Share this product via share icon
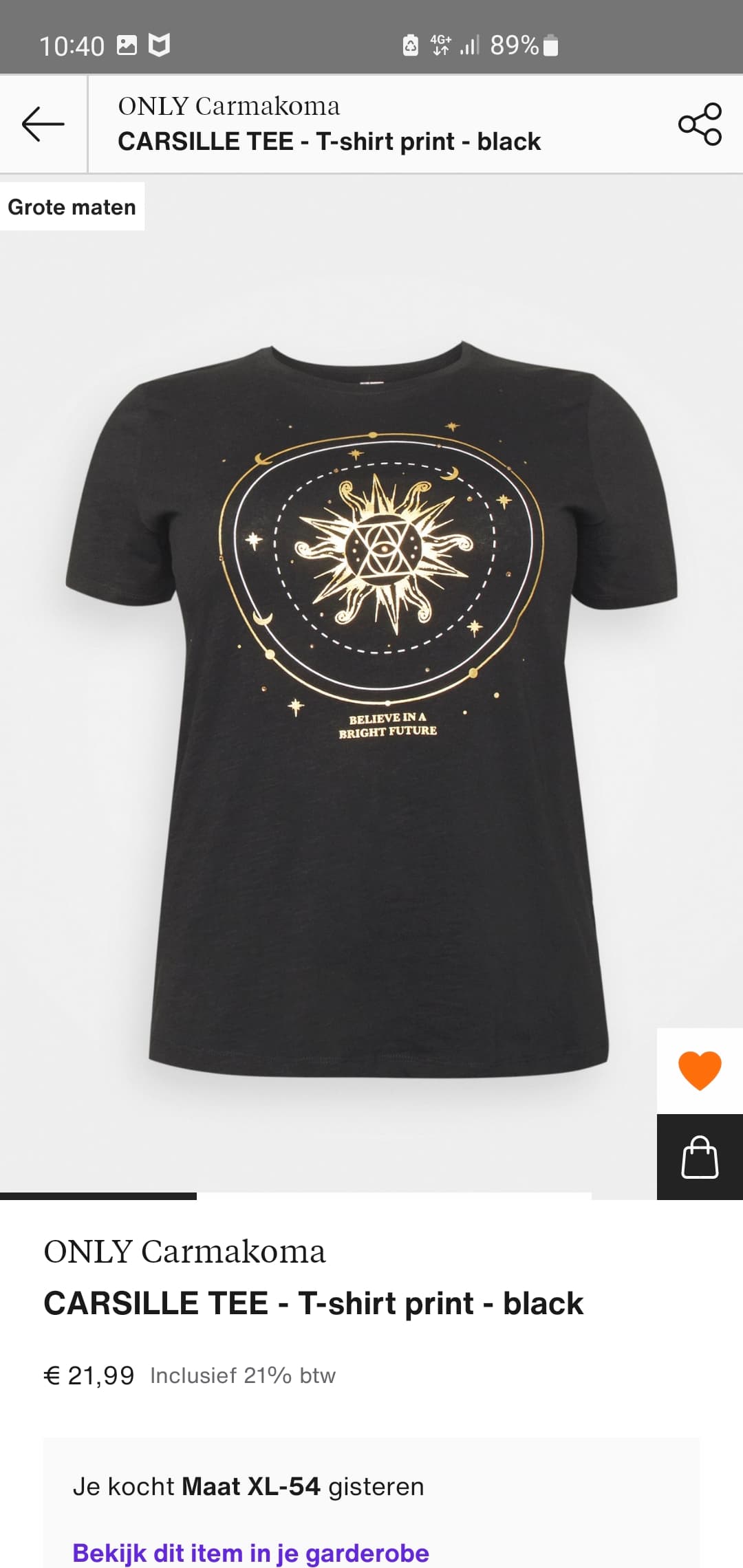Image resolution: width=743 pixels, height=1568 pixels. pos(700,124)
